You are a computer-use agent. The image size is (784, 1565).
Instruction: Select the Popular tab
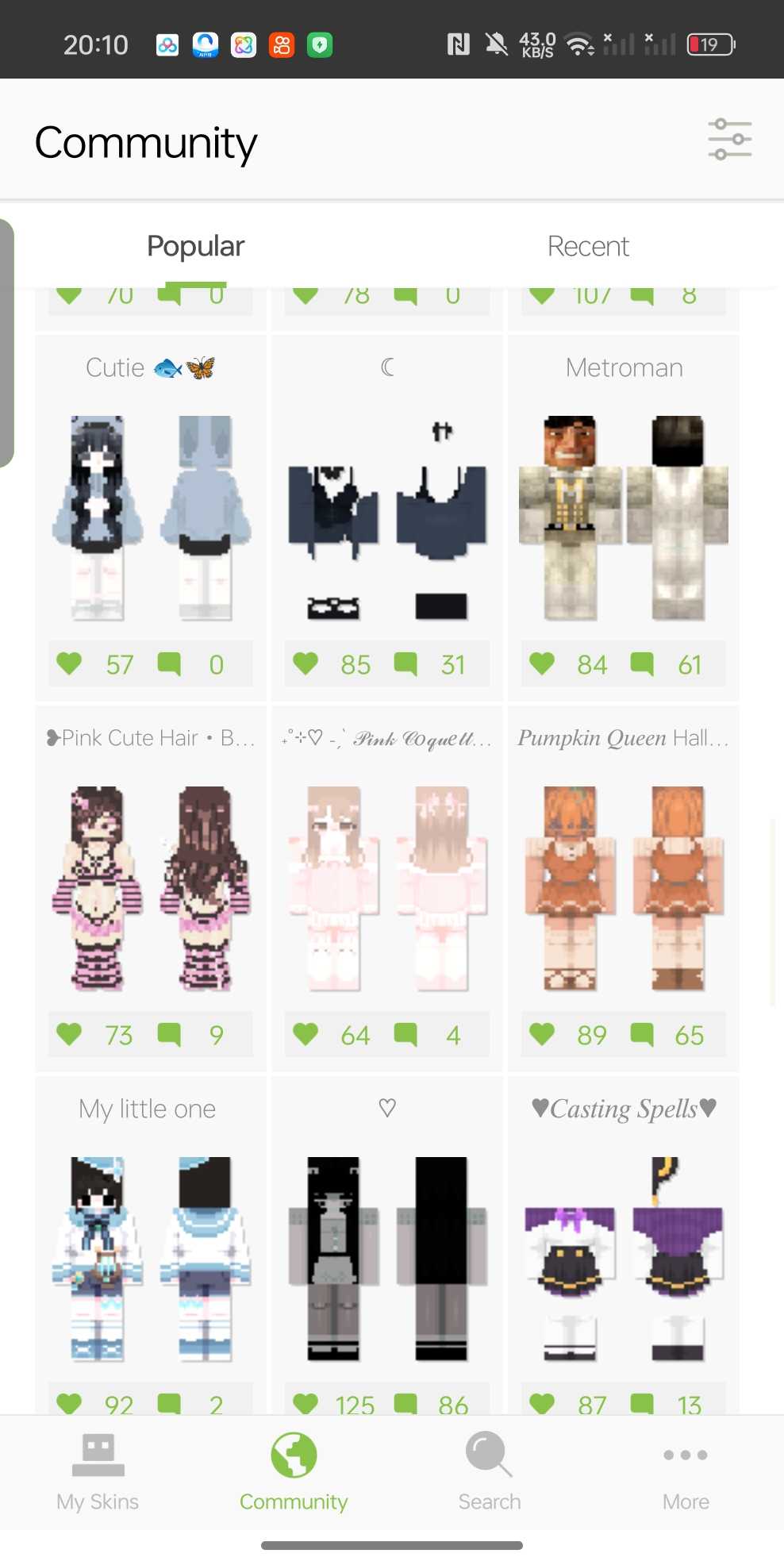[x=195, y=246]
